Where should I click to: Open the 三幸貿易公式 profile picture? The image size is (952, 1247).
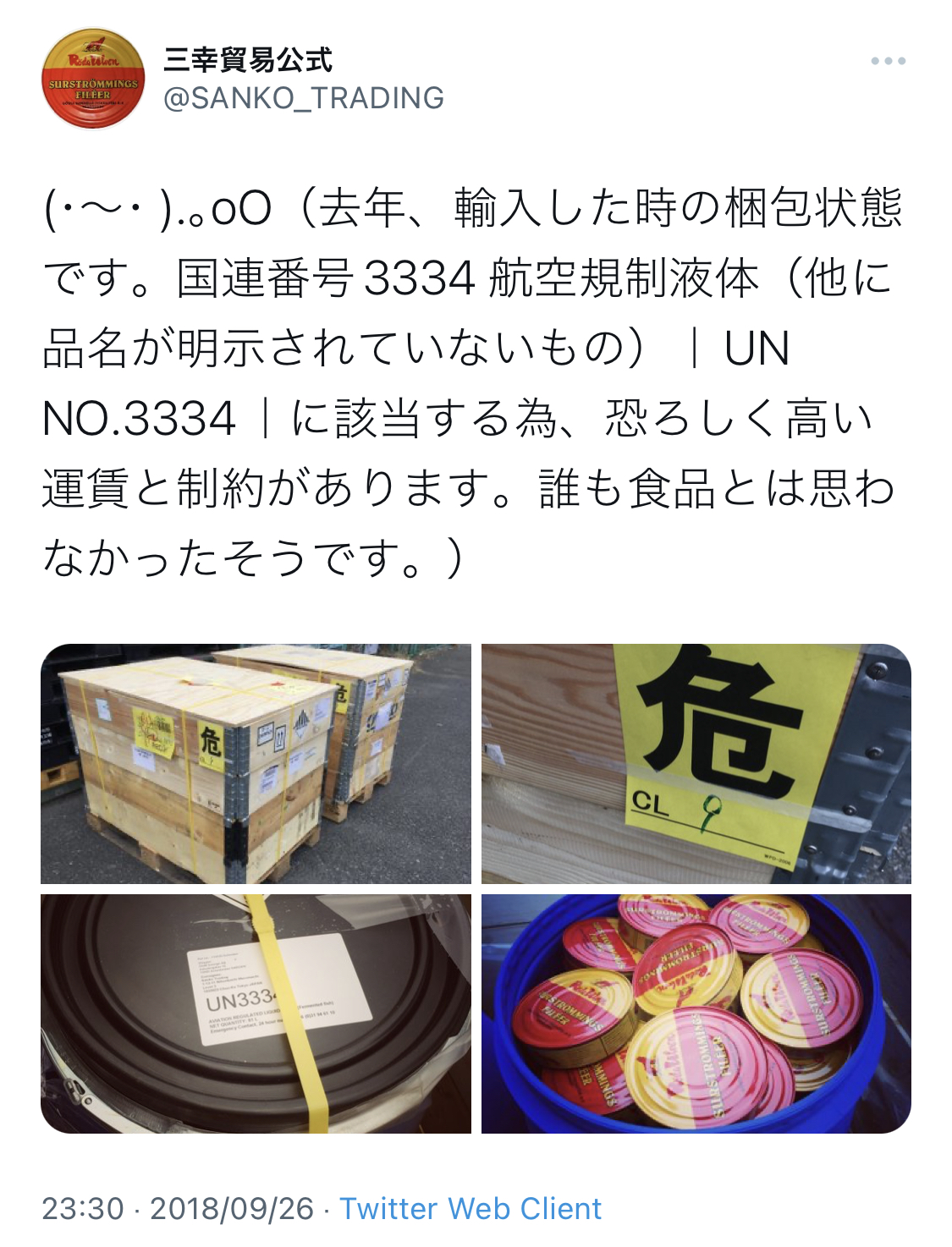point(93,79)
